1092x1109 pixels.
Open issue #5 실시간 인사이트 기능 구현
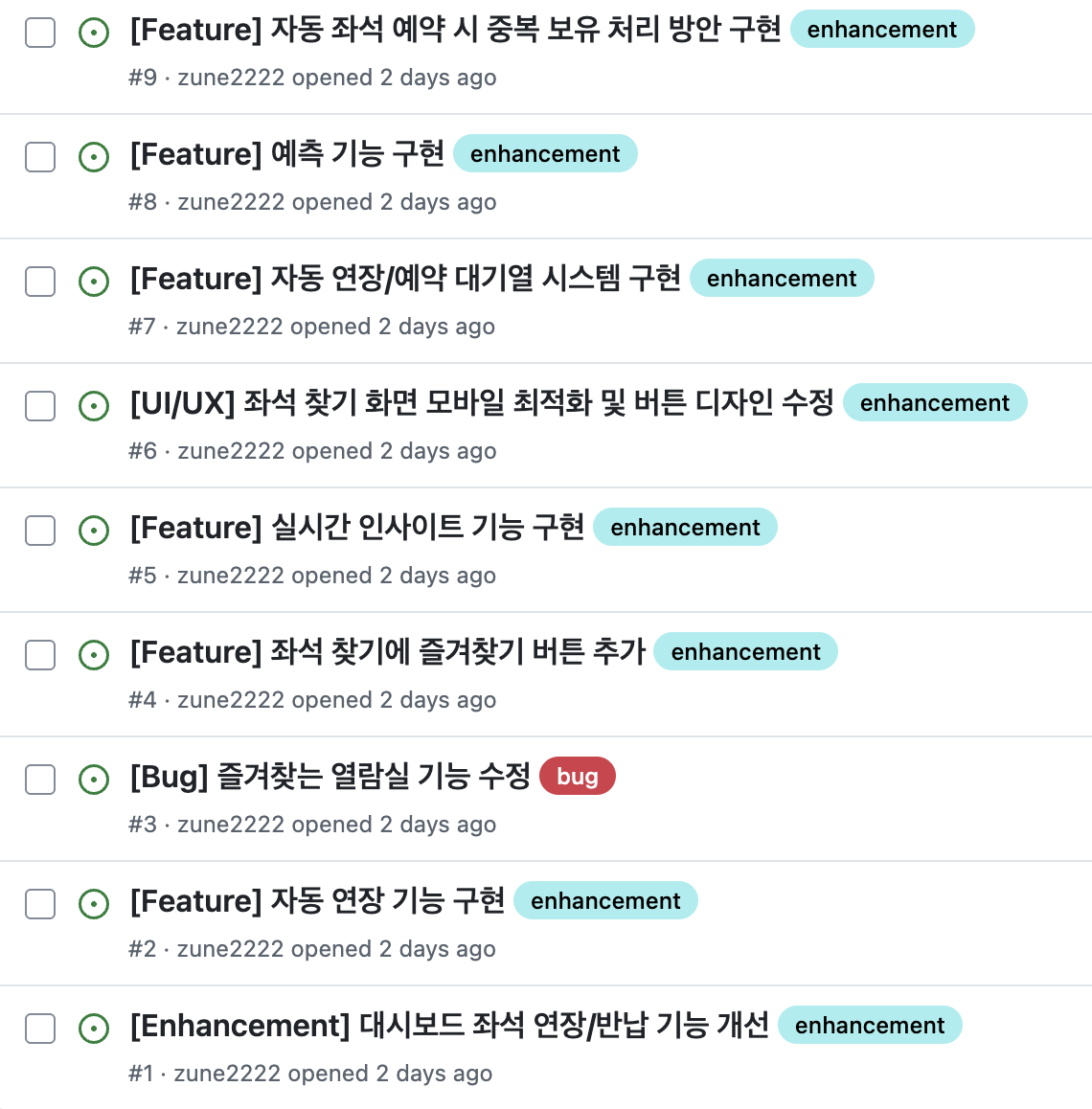[356, 528]
